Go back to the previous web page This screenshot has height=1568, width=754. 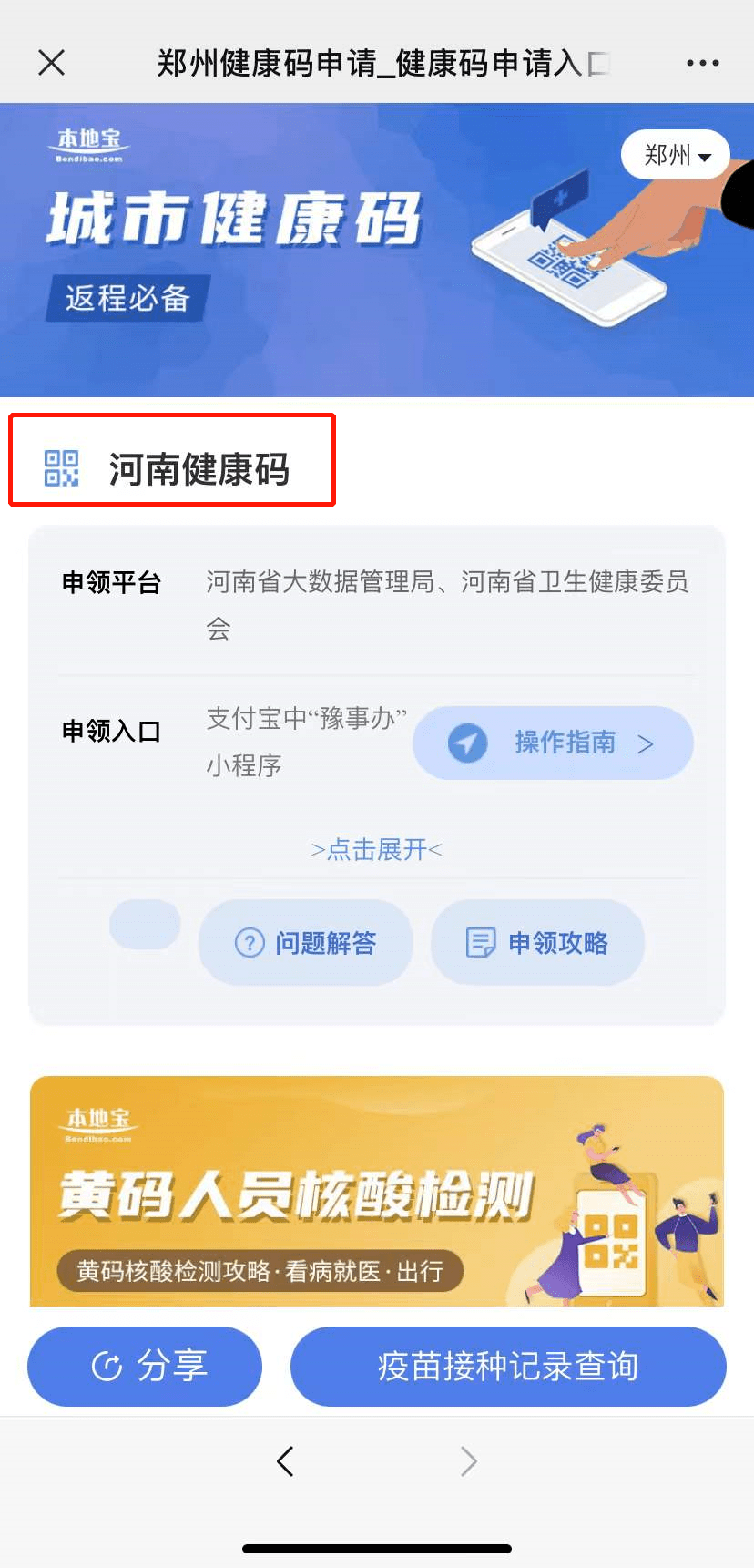pyautogui.click(x=285, y=1460)
